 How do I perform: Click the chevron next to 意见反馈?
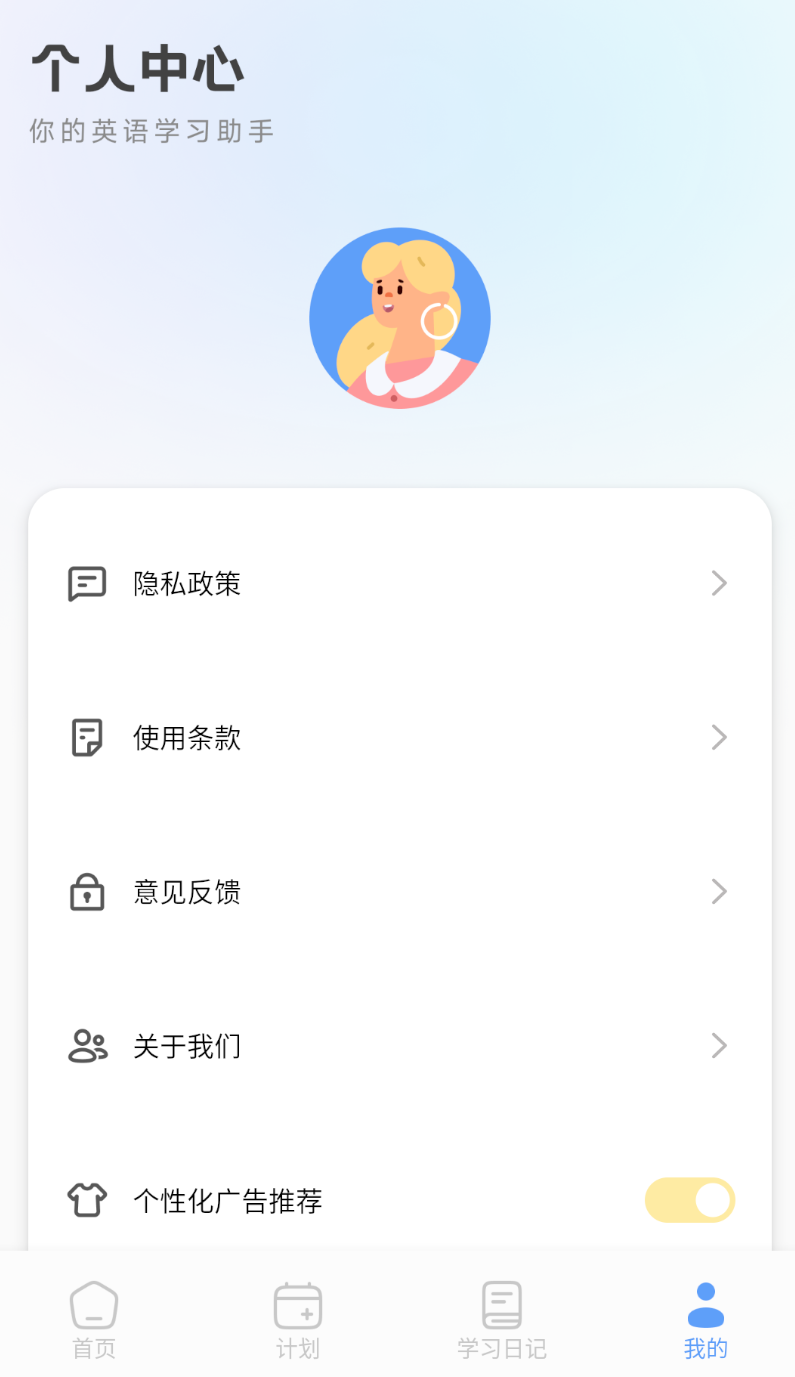pos(719,892)
